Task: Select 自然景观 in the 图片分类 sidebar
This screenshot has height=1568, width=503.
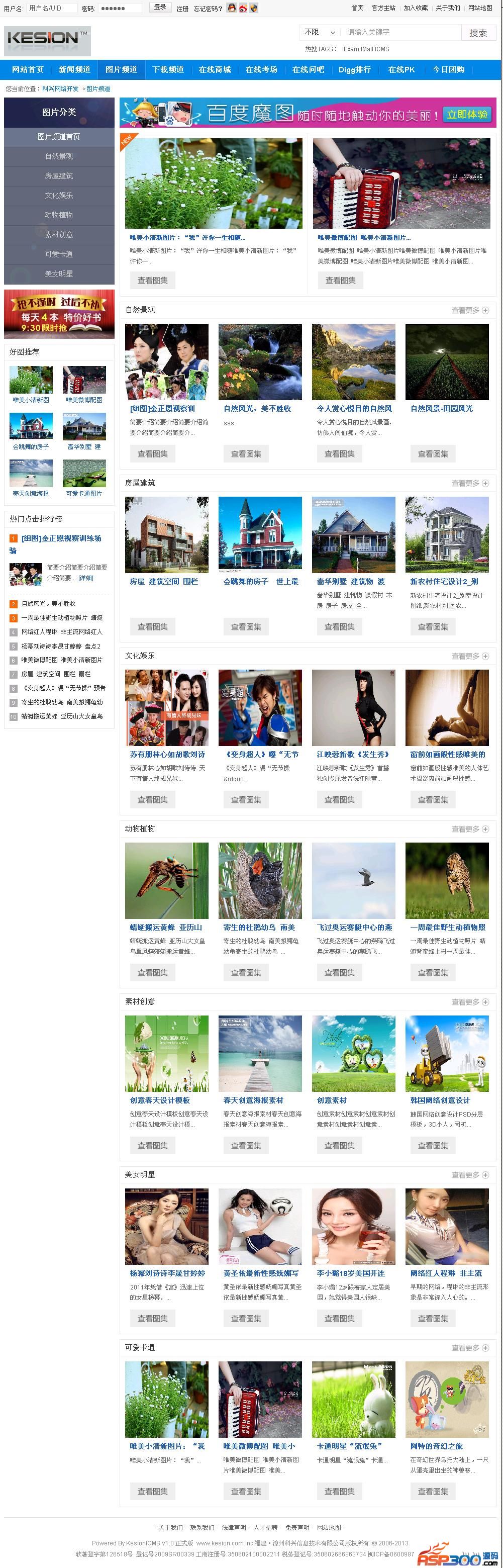Action: point(59,156)
